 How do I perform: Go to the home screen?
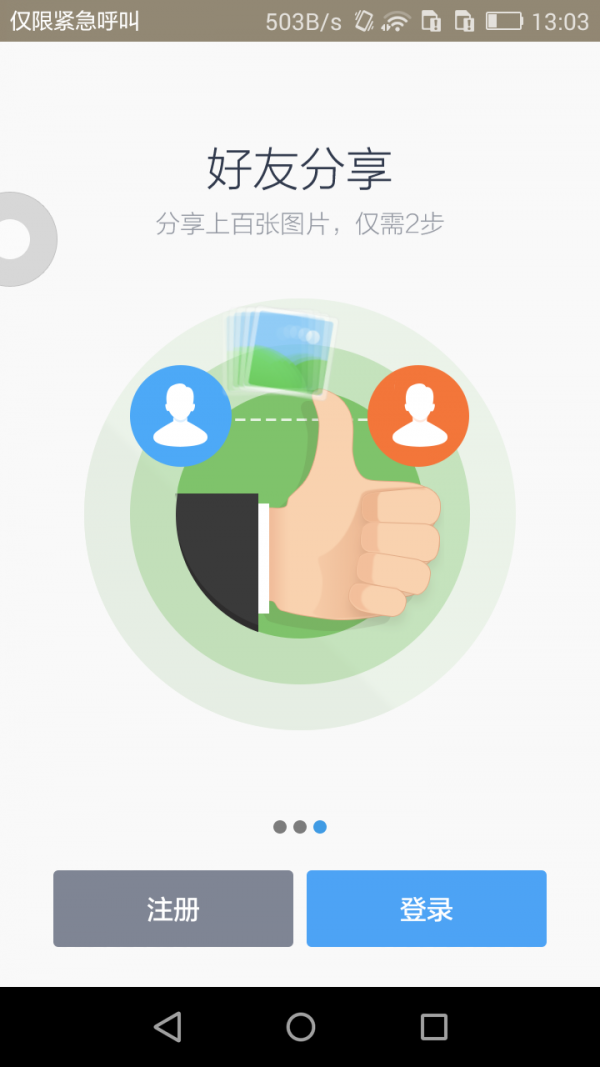click(300, 1026)
